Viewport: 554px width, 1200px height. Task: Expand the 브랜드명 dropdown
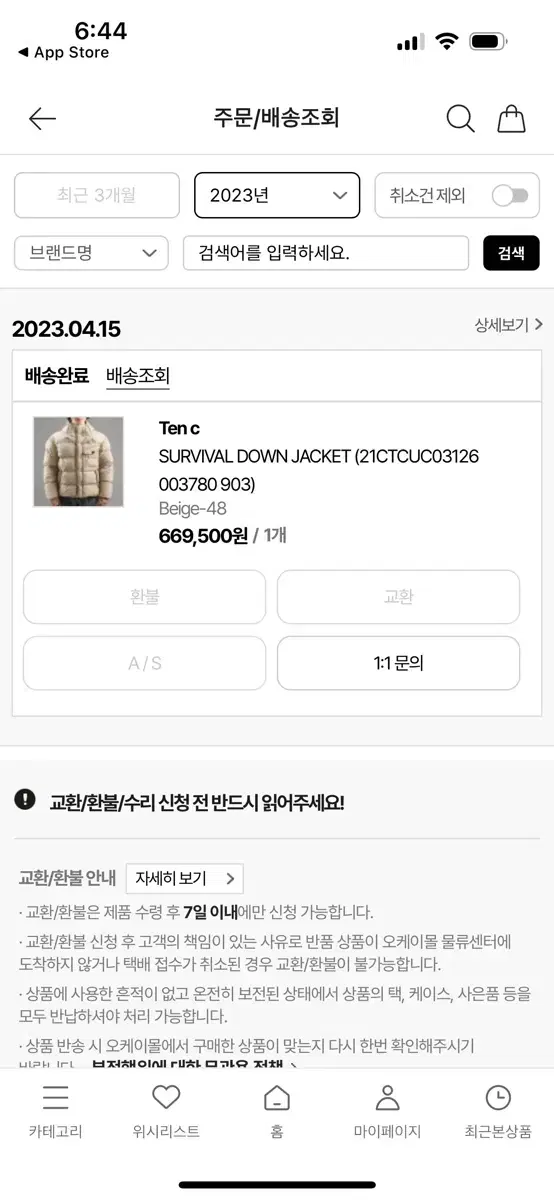click(91, 253)
